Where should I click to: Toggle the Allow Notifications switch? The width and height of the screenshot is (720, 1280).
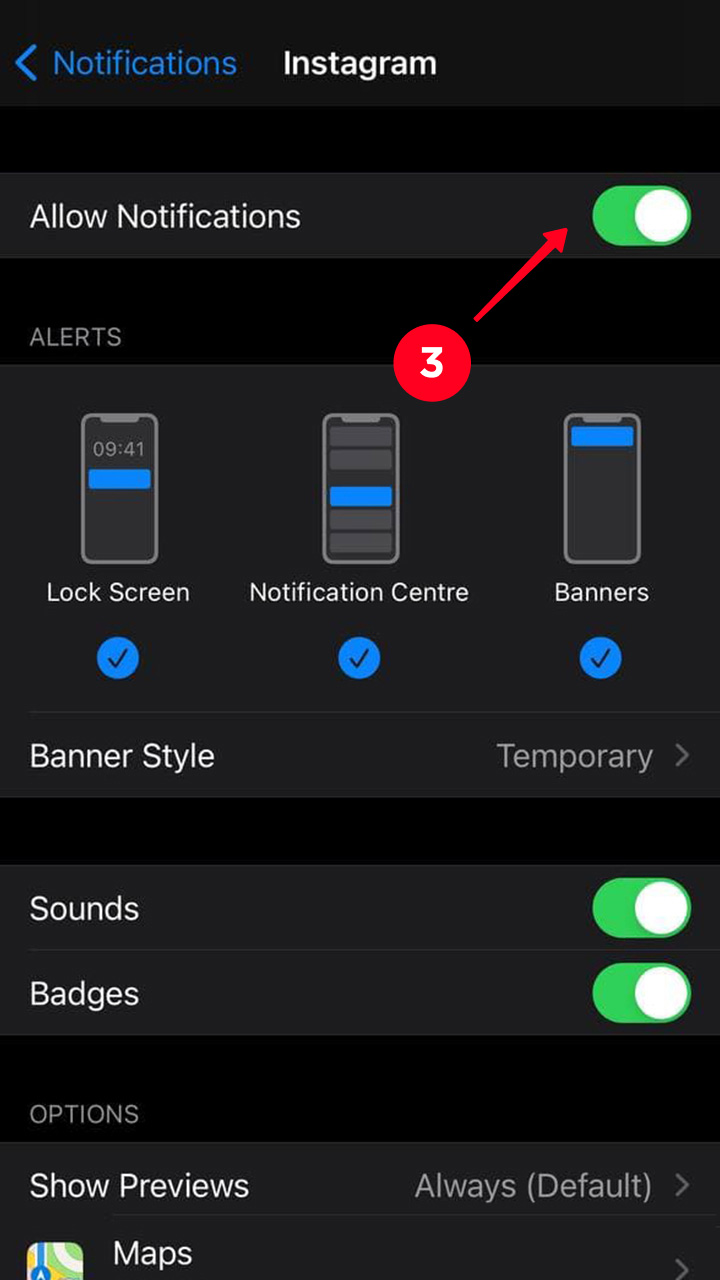click(x=641, y=216)
